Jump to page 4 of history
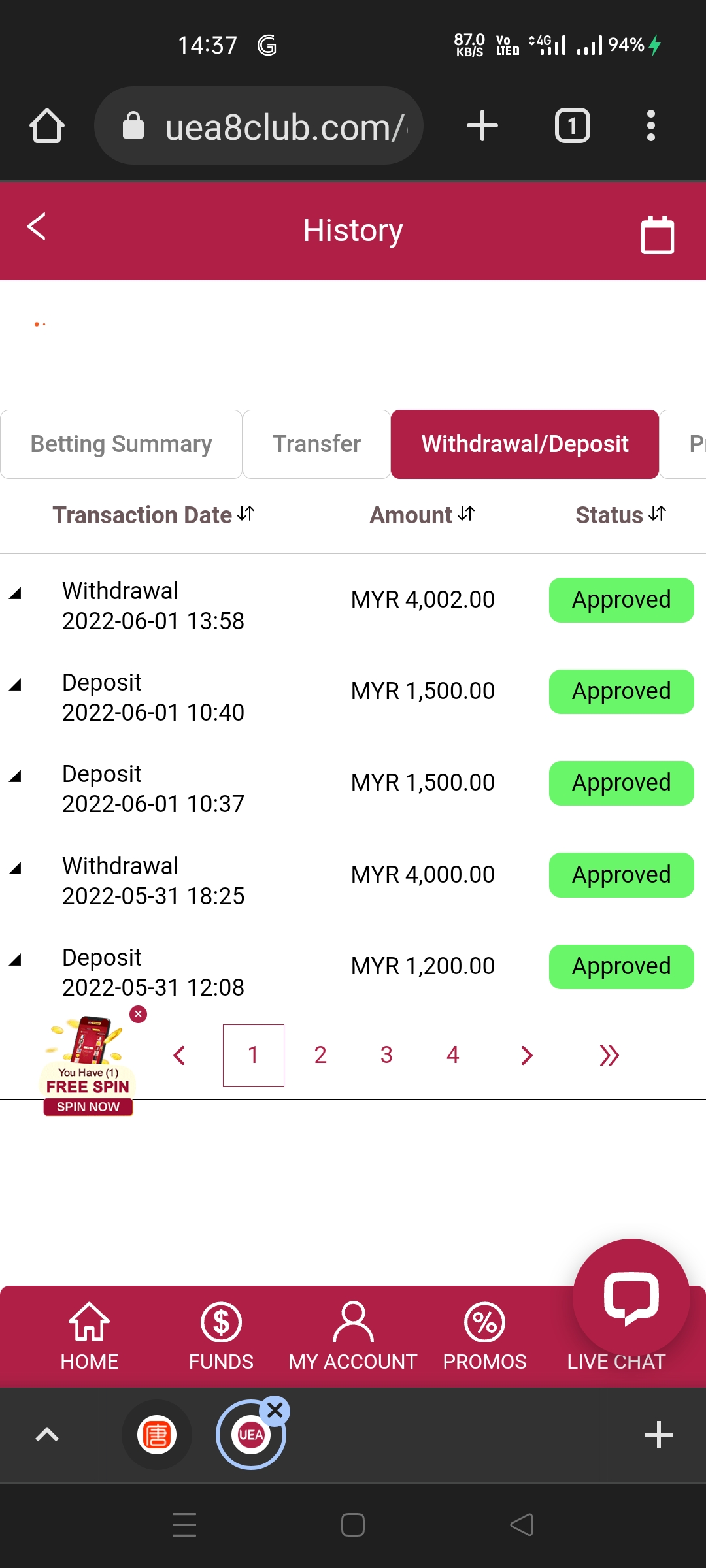Image resolution: width=706 pixels, height=1568 pixels. click(x=453, y=1055)
